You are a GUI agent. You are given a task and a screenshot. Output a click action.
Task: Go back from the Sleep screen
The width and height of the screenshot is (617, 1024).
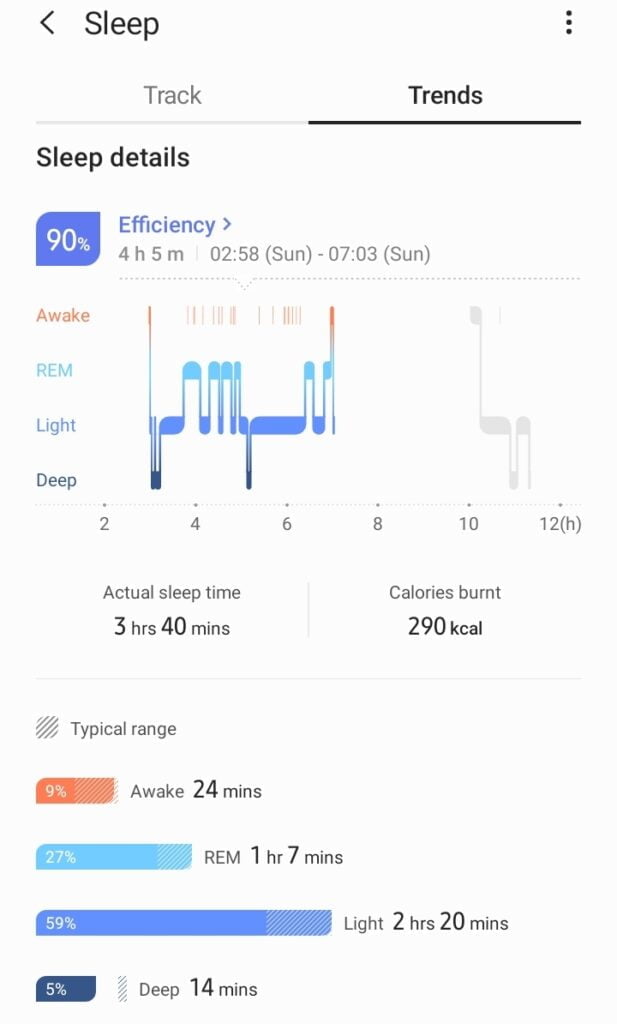(47, 24)
